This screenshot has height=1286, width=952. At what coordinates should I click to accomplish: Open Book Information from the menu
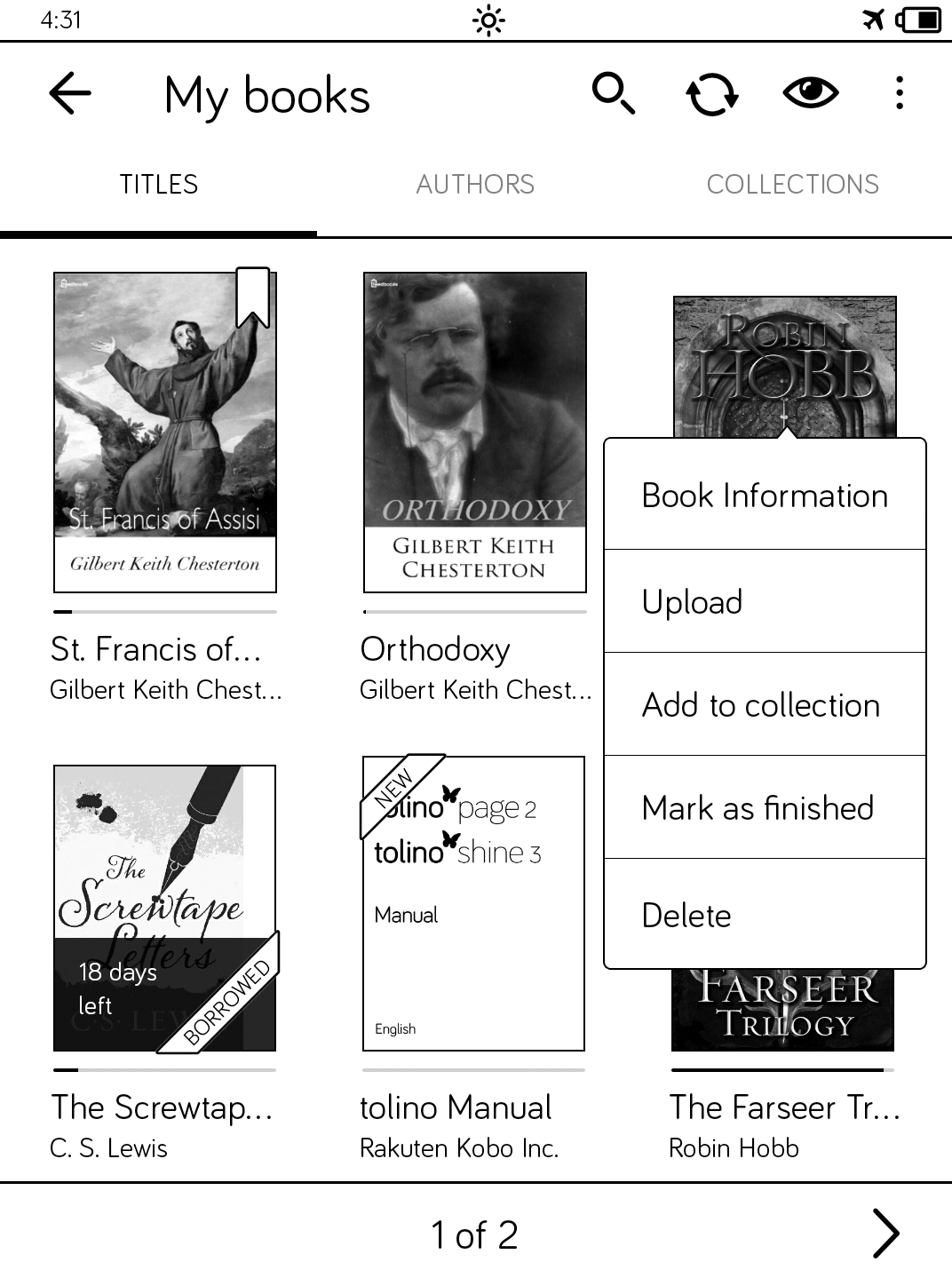765,496
